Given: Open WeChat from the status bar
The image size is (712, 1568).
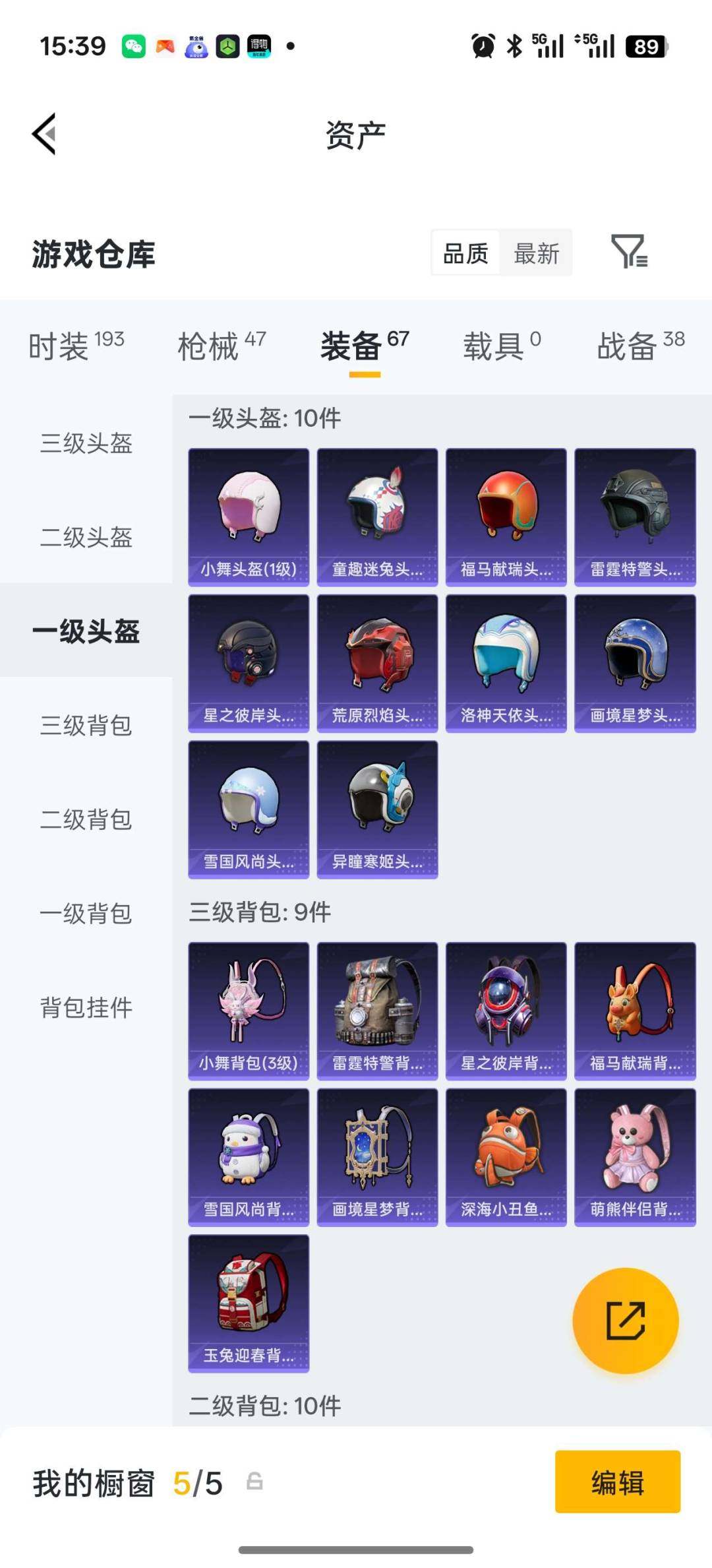Looking at the screenshot, I should (134, 45).
